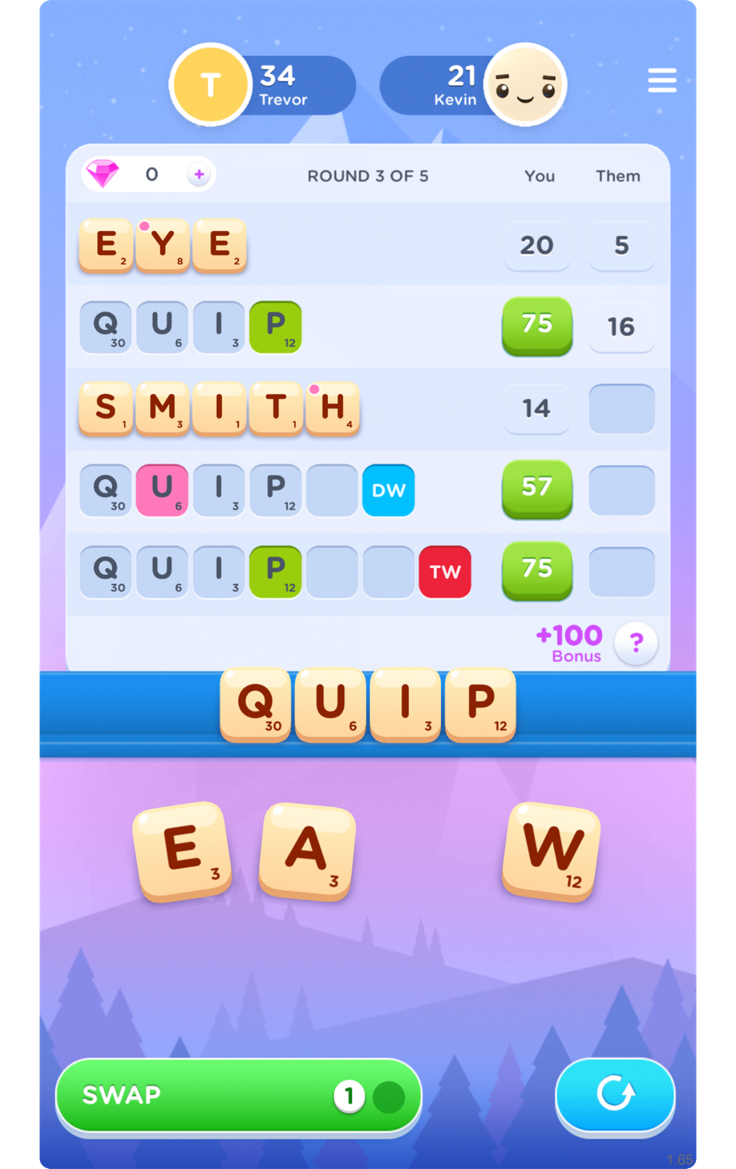The height and width of the screenshot is (1169, 736).
Task: Open the bonus help question mark
Action: point(636,645)
